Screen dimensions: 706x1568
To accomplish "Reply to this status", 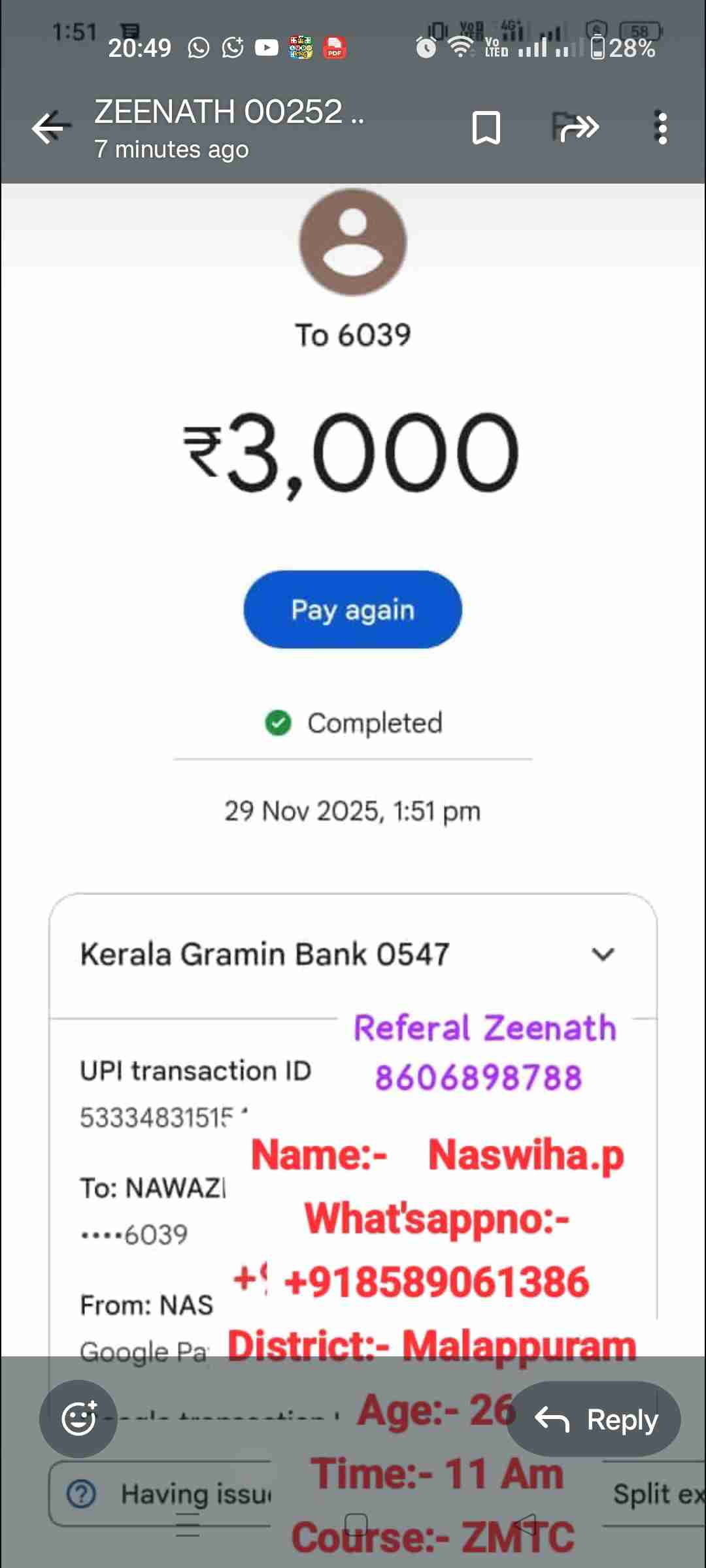I will 594,1419.
